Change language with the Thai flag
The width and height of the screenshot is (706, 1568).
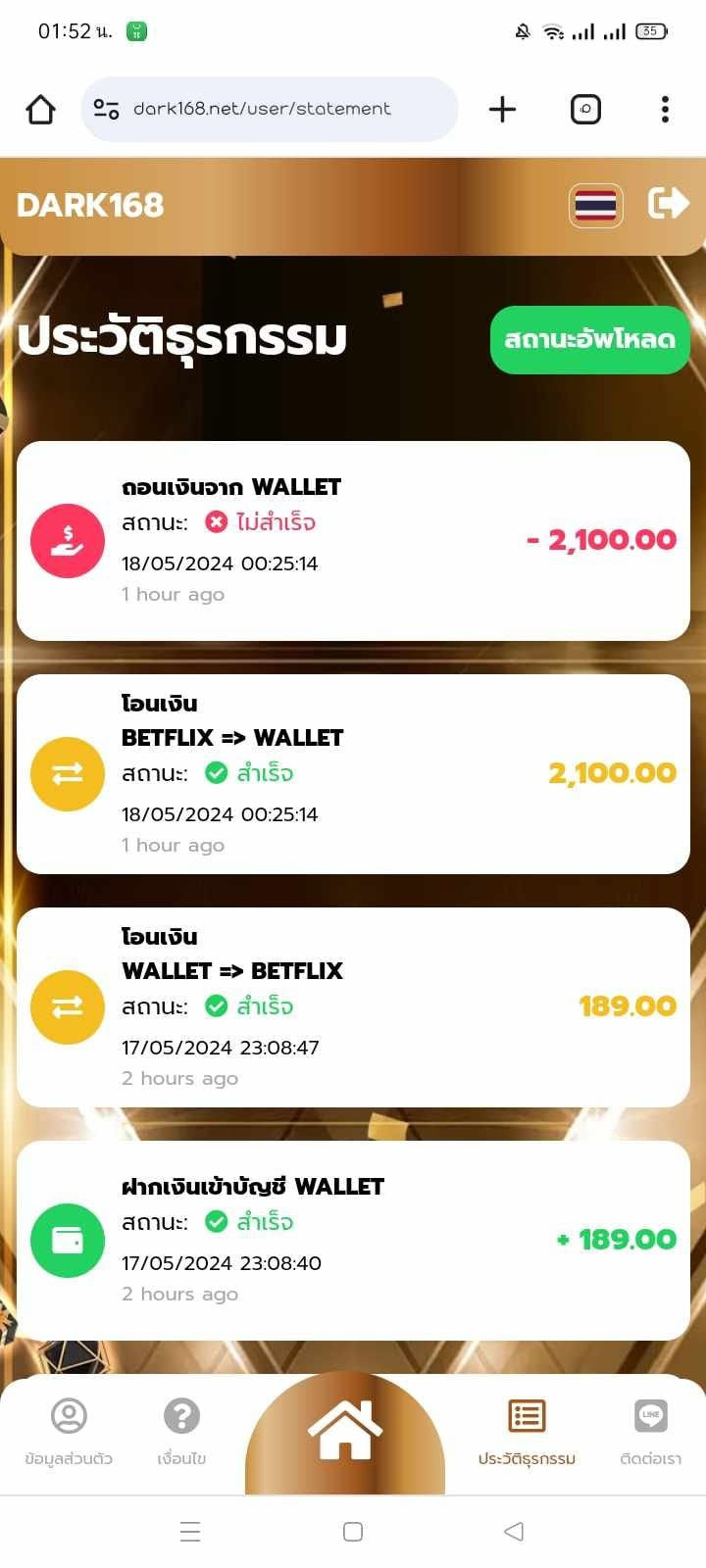point(595,206)
